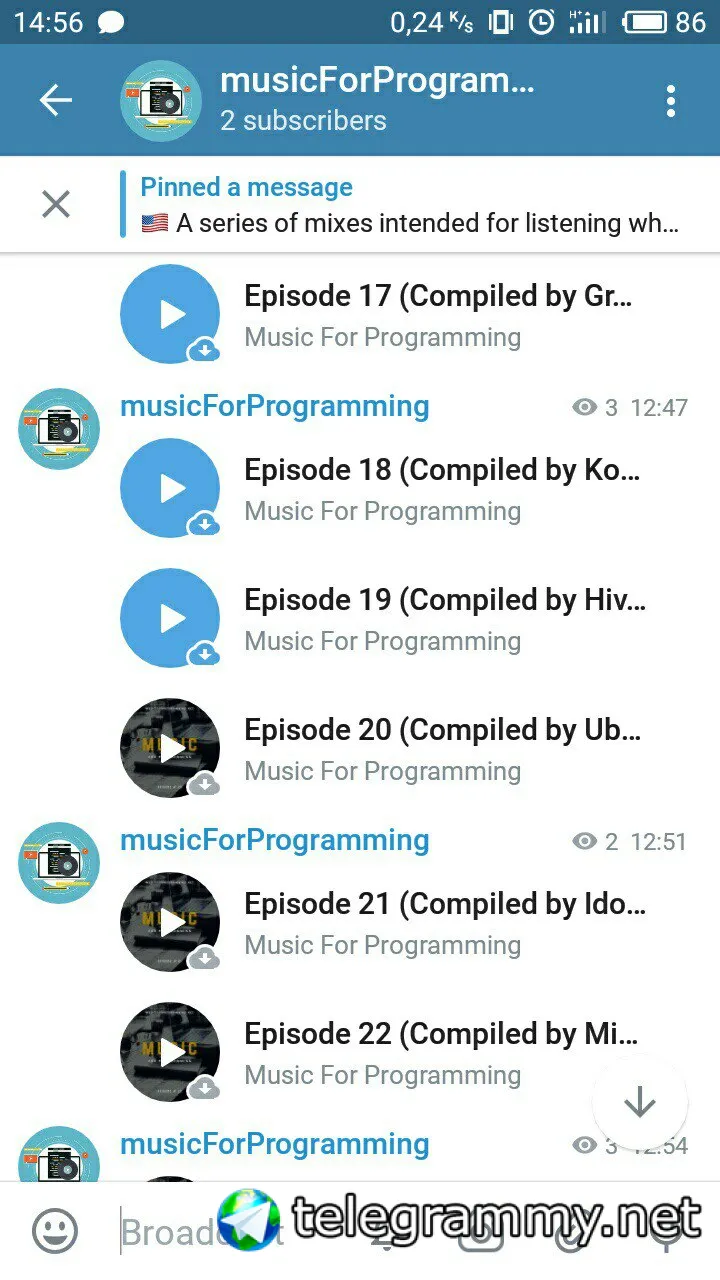Play Episode 20 audio track
The image size is (720, 1280).
point(170,748)
